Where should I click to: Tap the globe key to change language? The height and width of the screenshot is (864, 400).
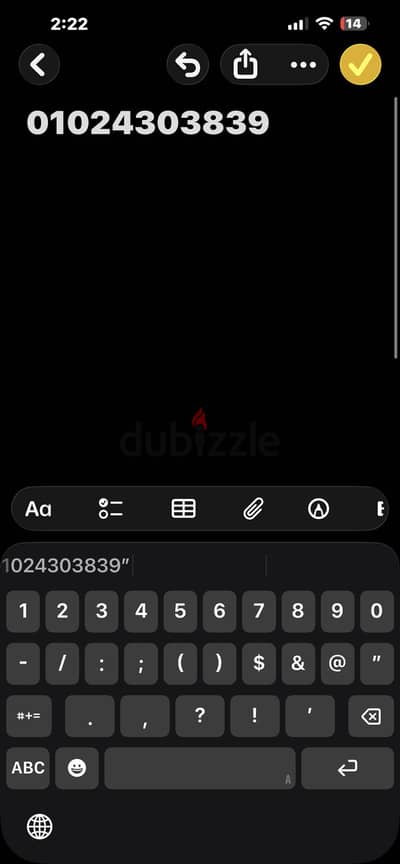[40, 827]
